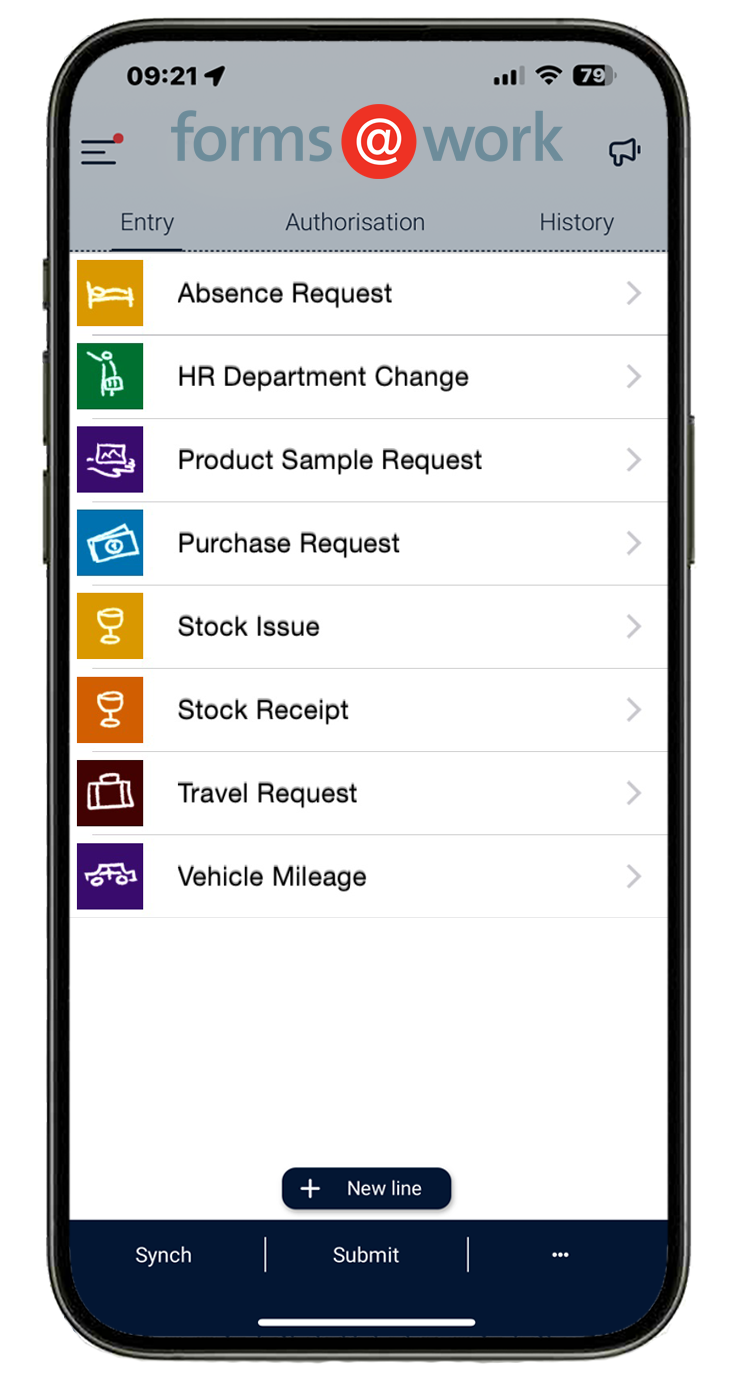Select the Purchase Request money icon

click(109, 543)
